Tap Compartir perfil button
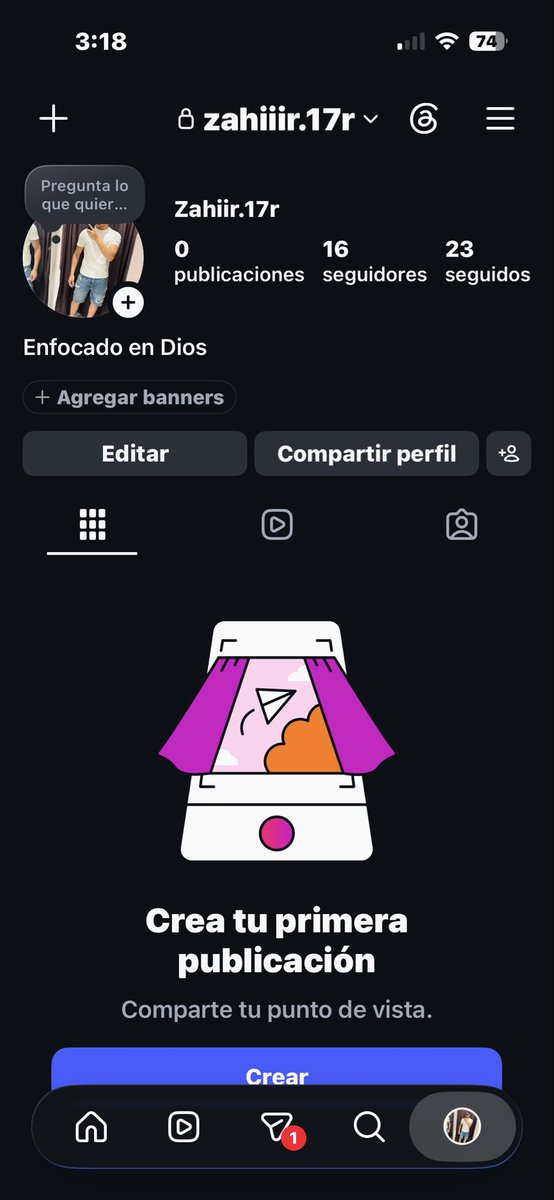The width and height of the screenshot is (554, 1200). point(366,454)
